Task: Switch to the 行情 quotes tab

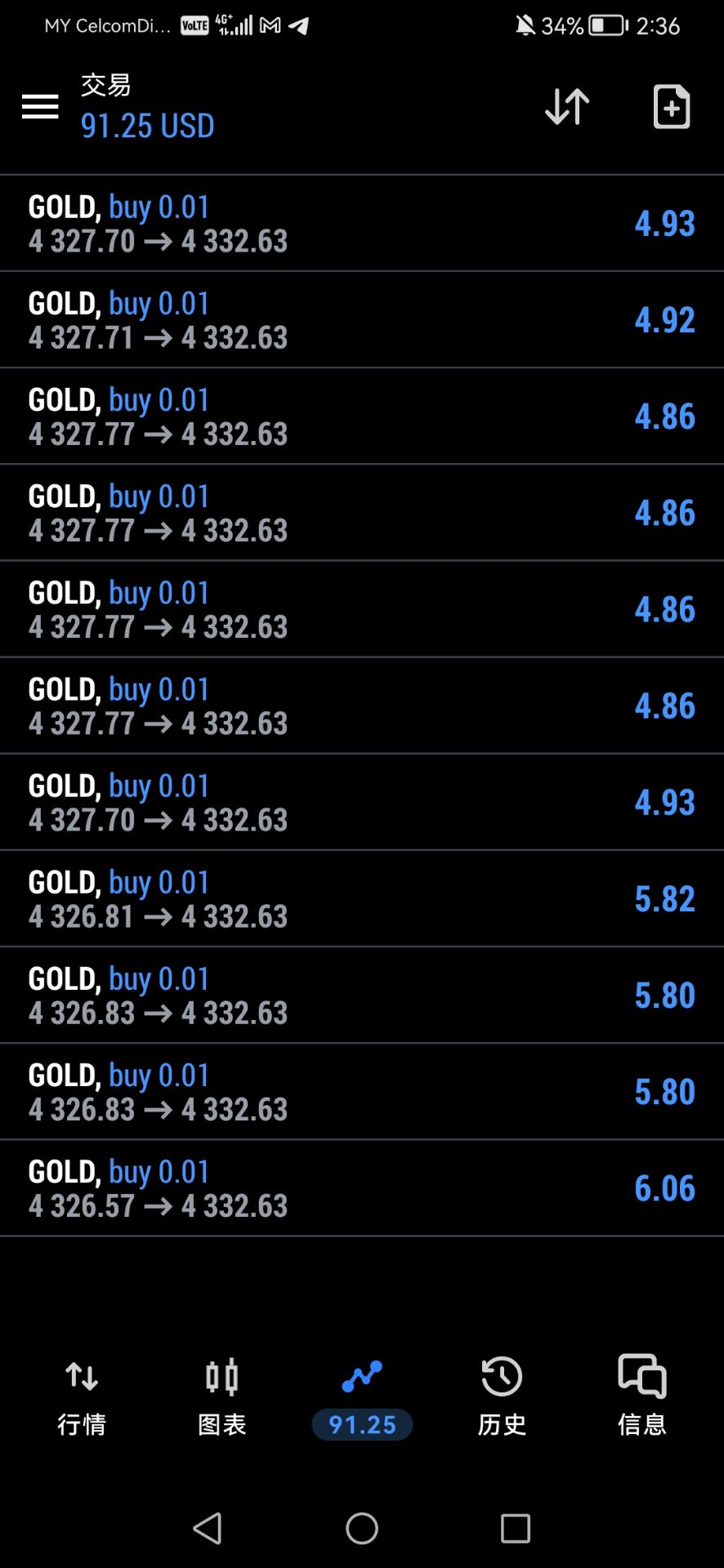Action: [82, 1397]
